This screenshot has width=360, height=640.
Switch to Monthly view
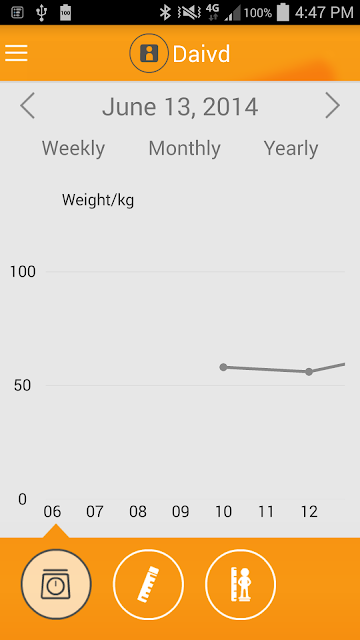pos(184,149)
